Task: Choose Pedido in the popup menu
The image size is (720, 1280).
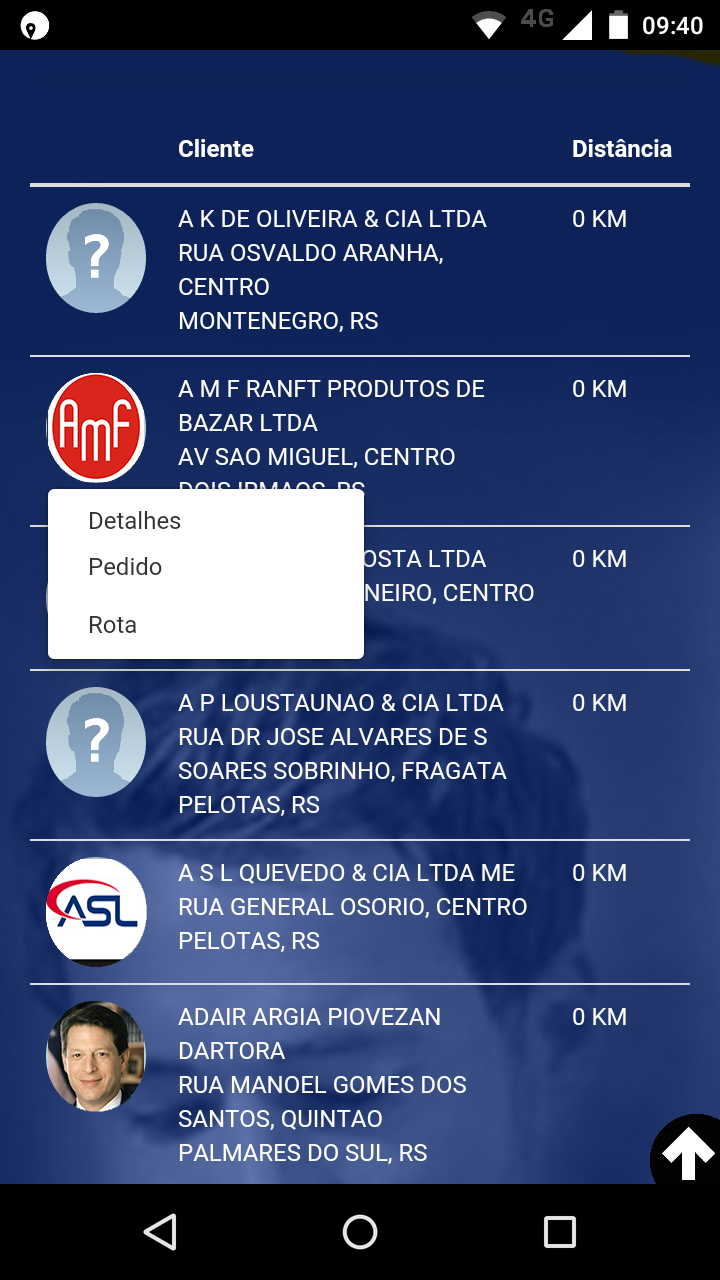Action: point(126,567)
